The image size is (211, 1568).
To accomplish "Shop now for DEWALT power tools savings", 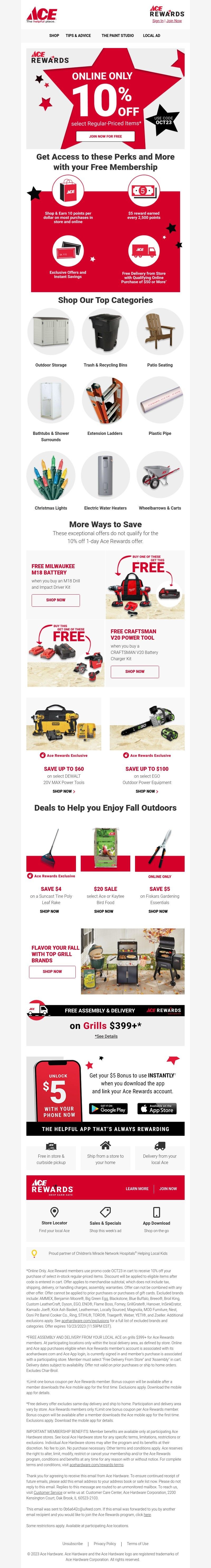I will tap(63, 791).
